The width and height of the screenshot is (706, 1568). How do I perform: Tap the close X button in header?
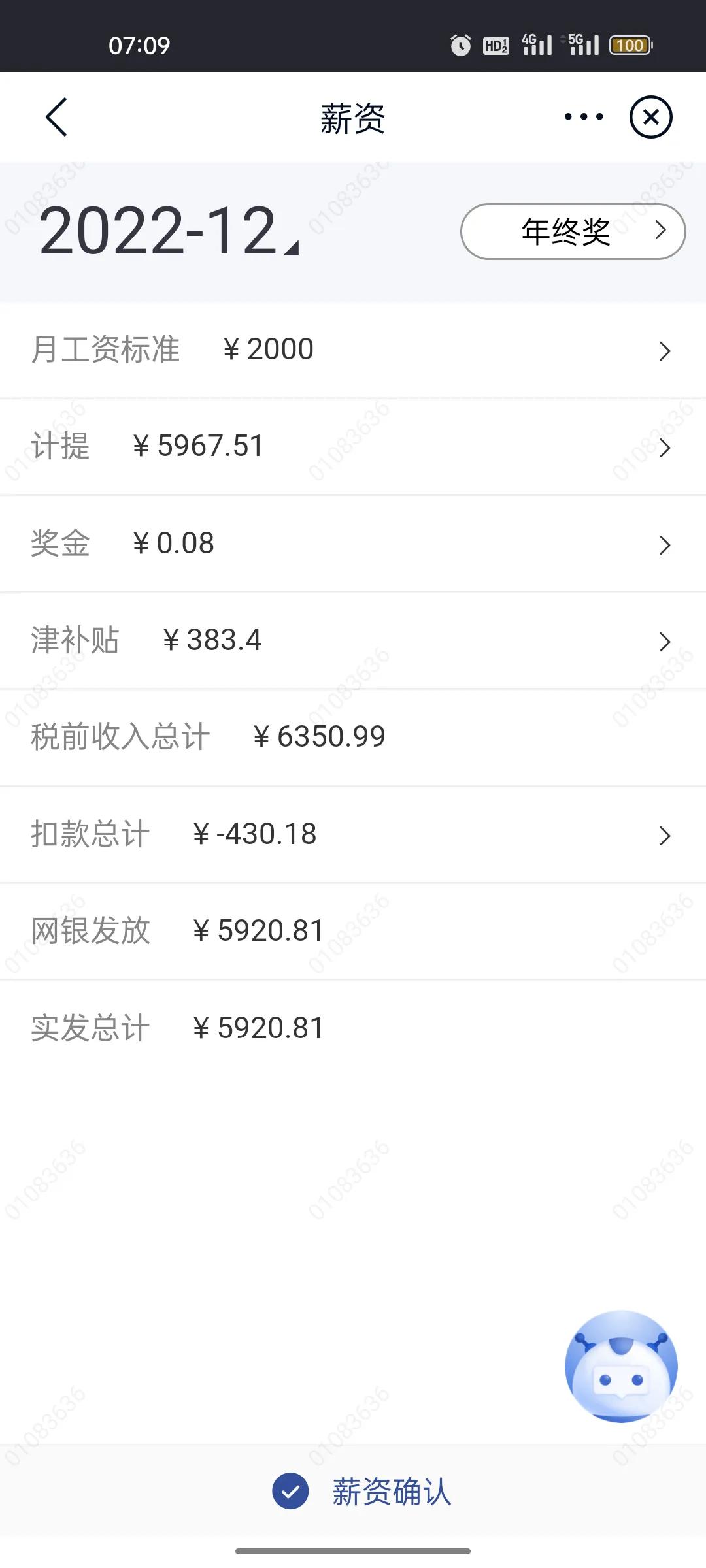tap(651, 117)
